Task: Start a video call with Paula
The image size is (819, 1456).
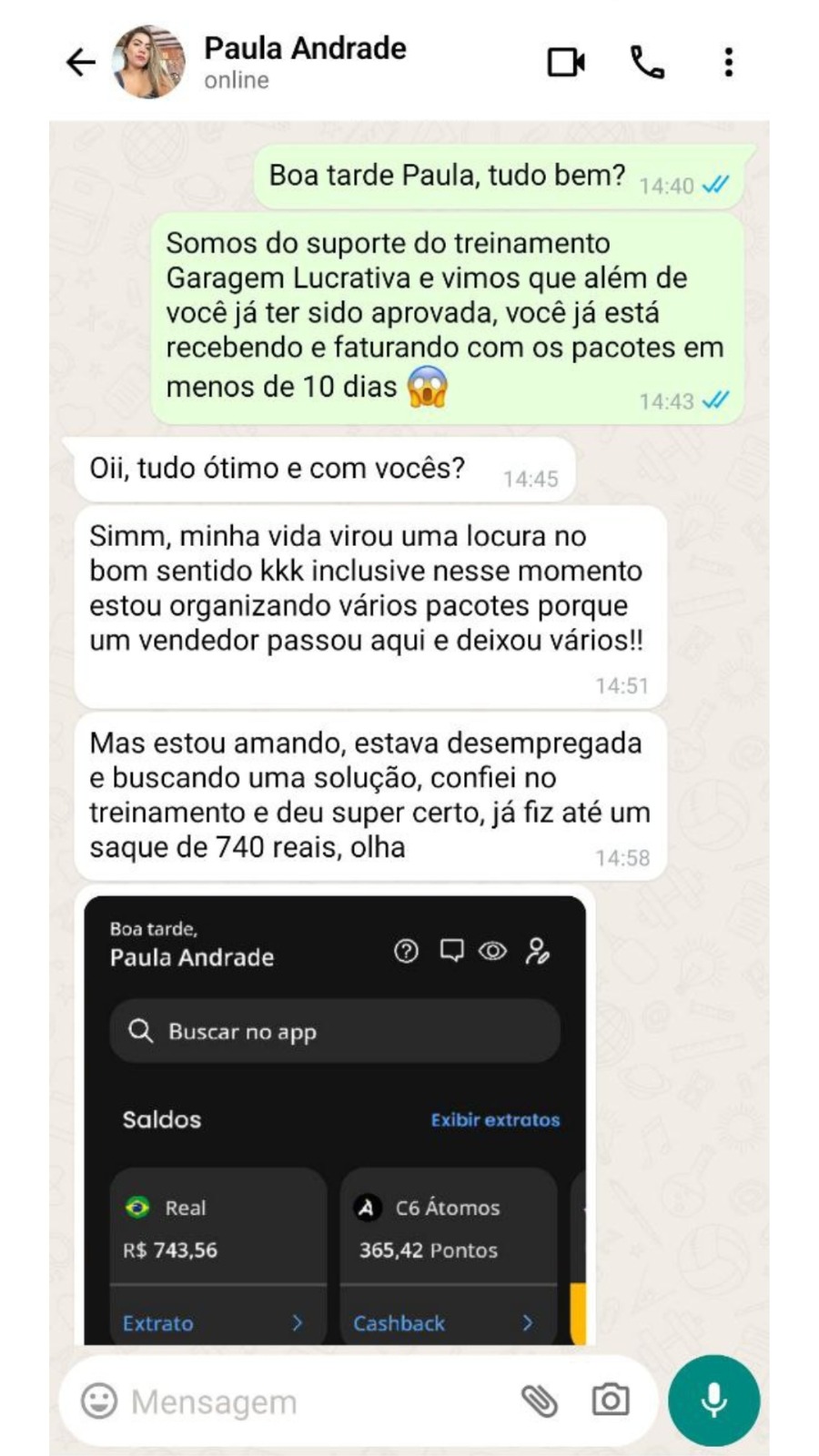Action: coord(566,62)
